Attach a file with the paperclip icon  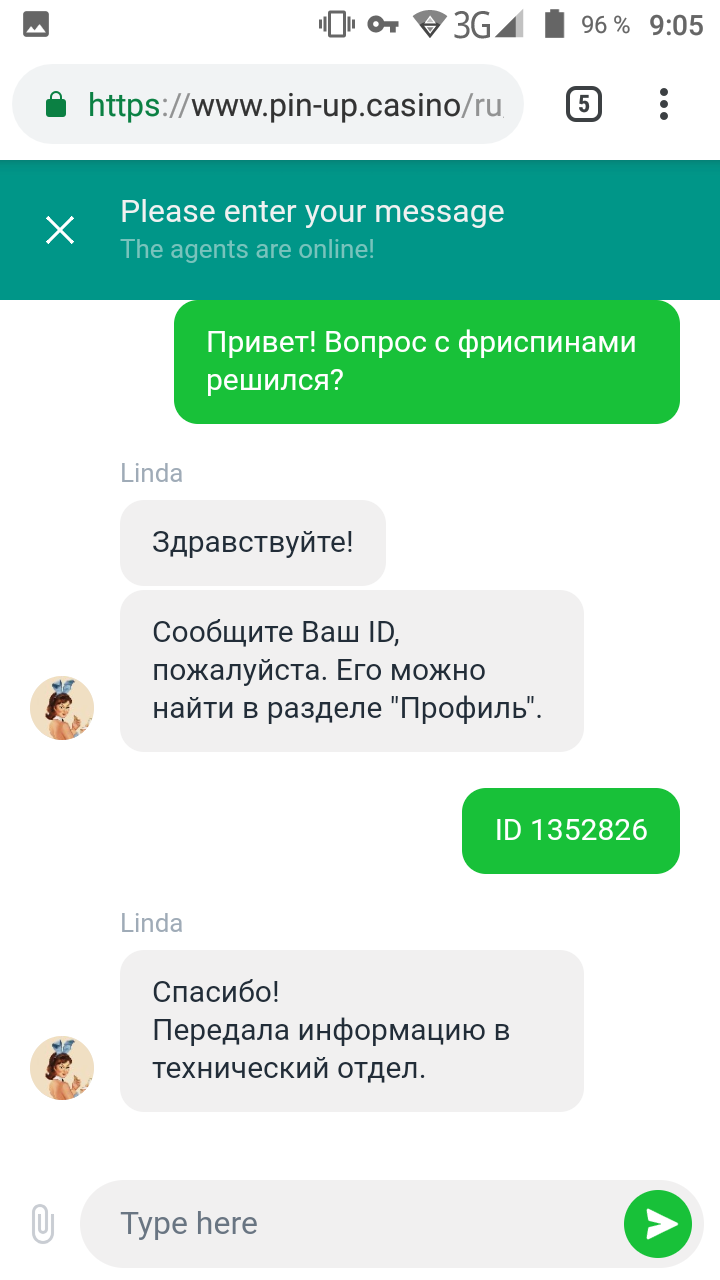41,1223
